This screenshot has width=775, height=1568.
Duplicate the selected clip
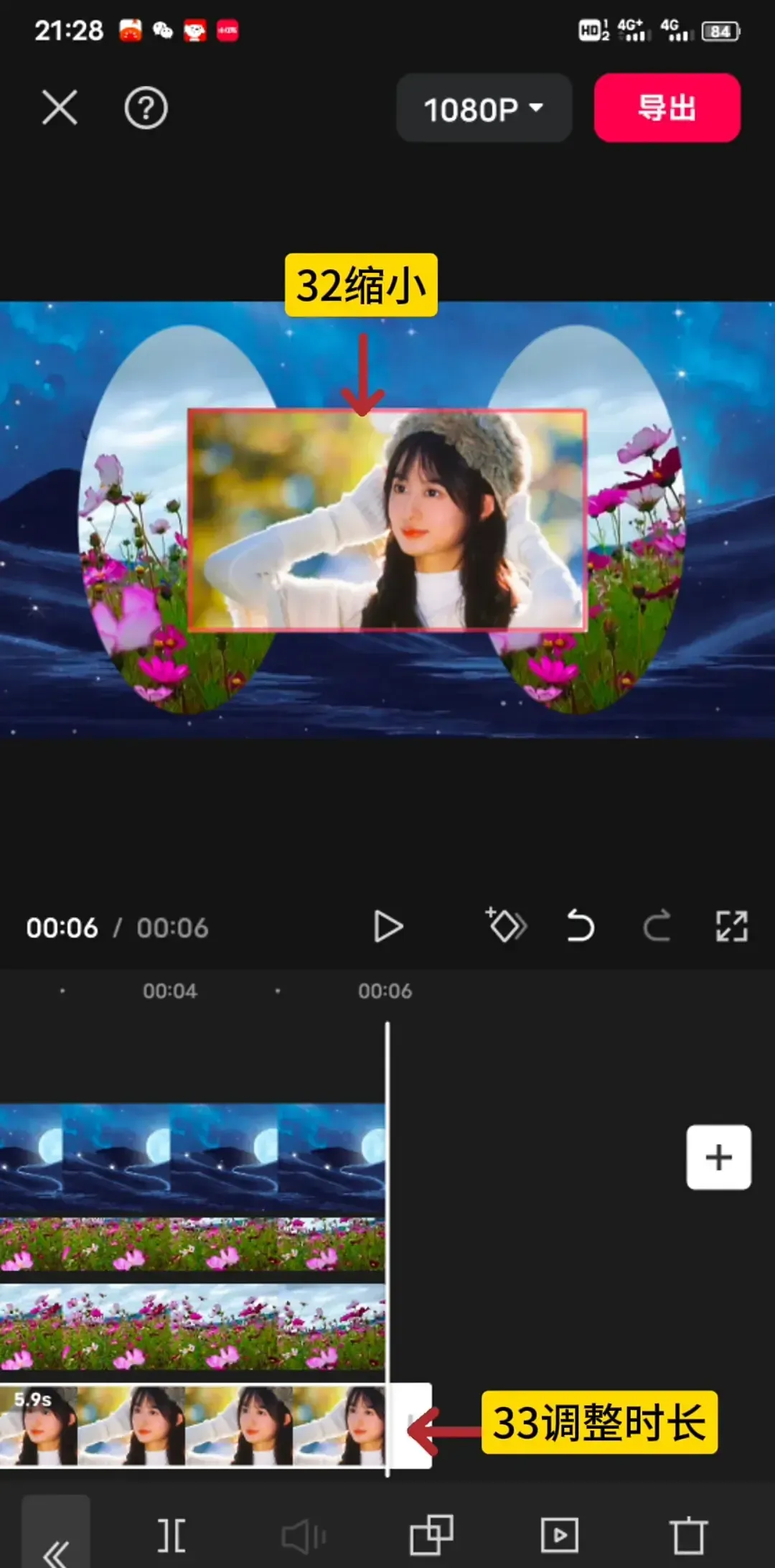(x=431, y=1535)
